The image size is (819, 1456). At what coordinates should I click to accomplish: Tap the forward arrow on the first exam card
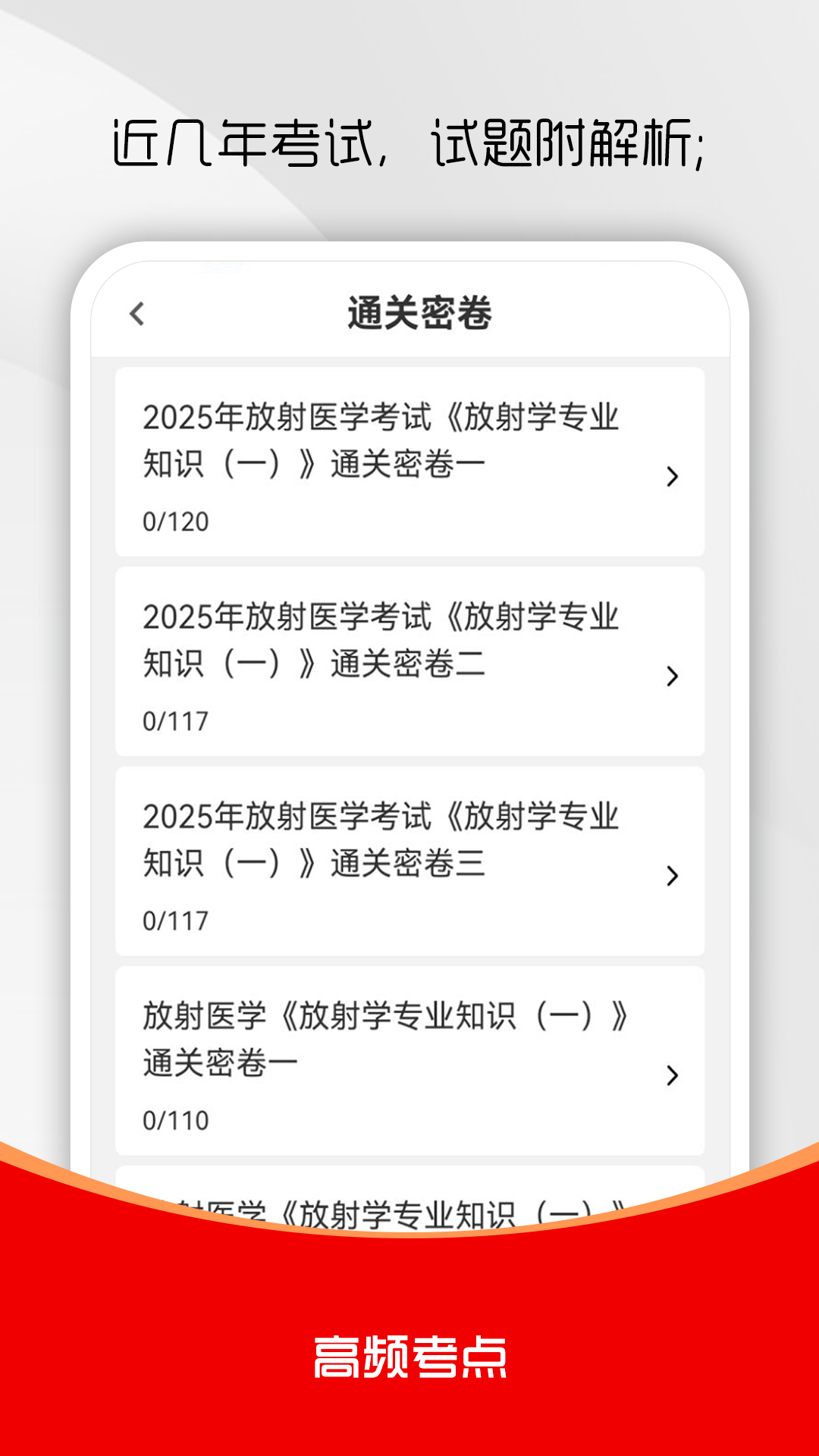[670, 478]
